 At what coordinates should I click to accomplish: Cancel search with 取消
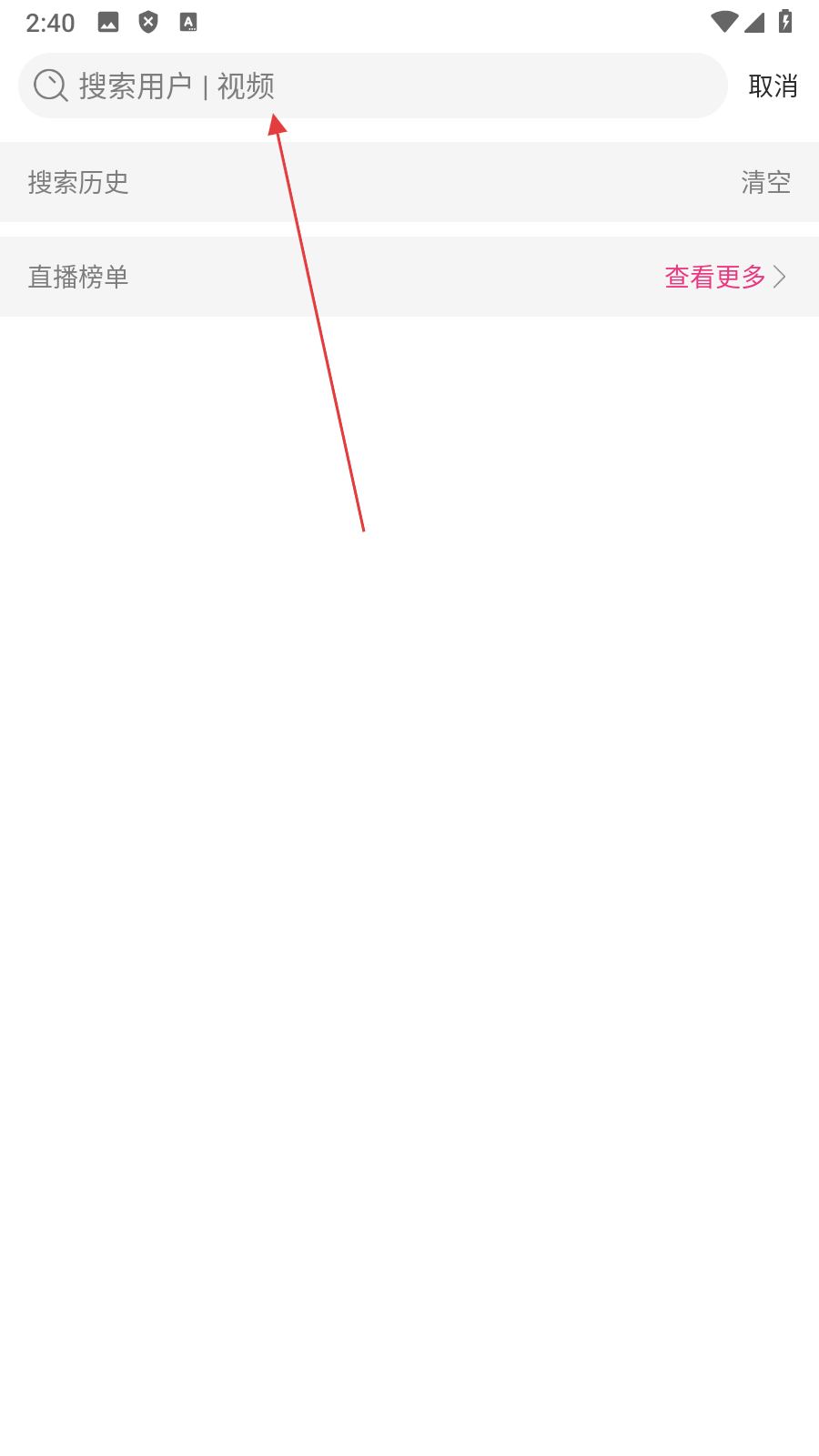(x=773, y=86)
